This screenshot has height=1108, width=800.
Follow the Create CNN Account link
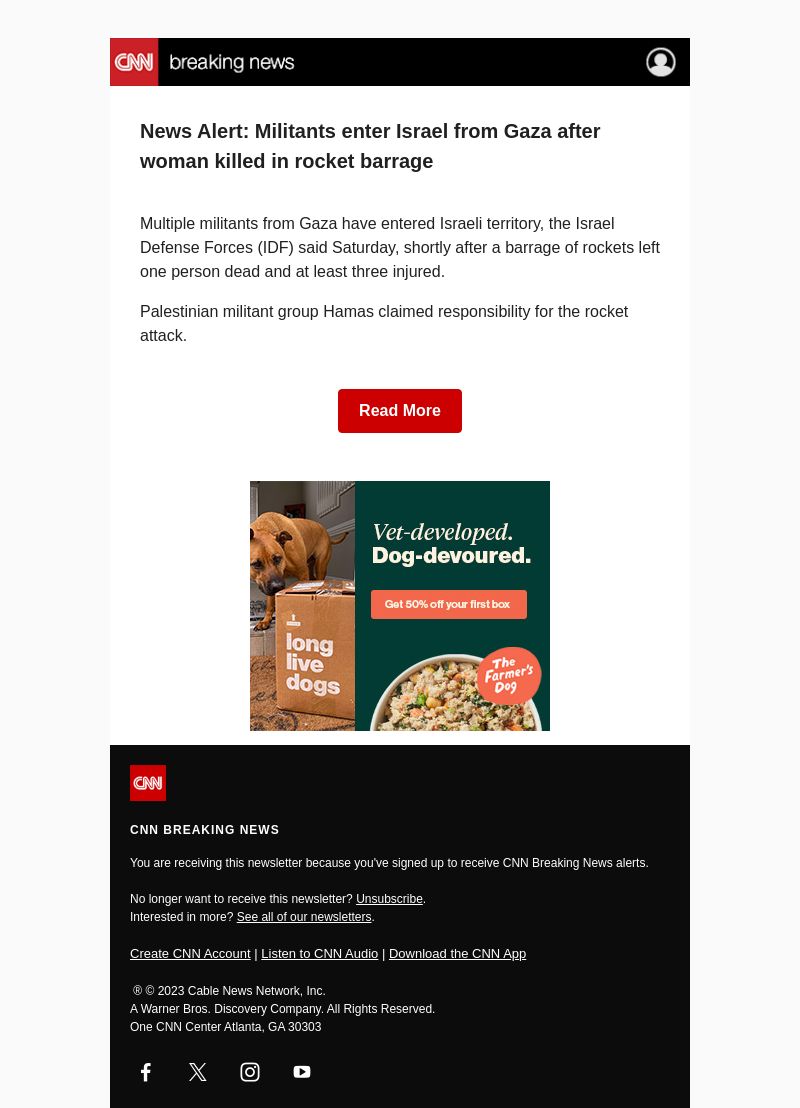pyautogui.click(x=190, y=953)
